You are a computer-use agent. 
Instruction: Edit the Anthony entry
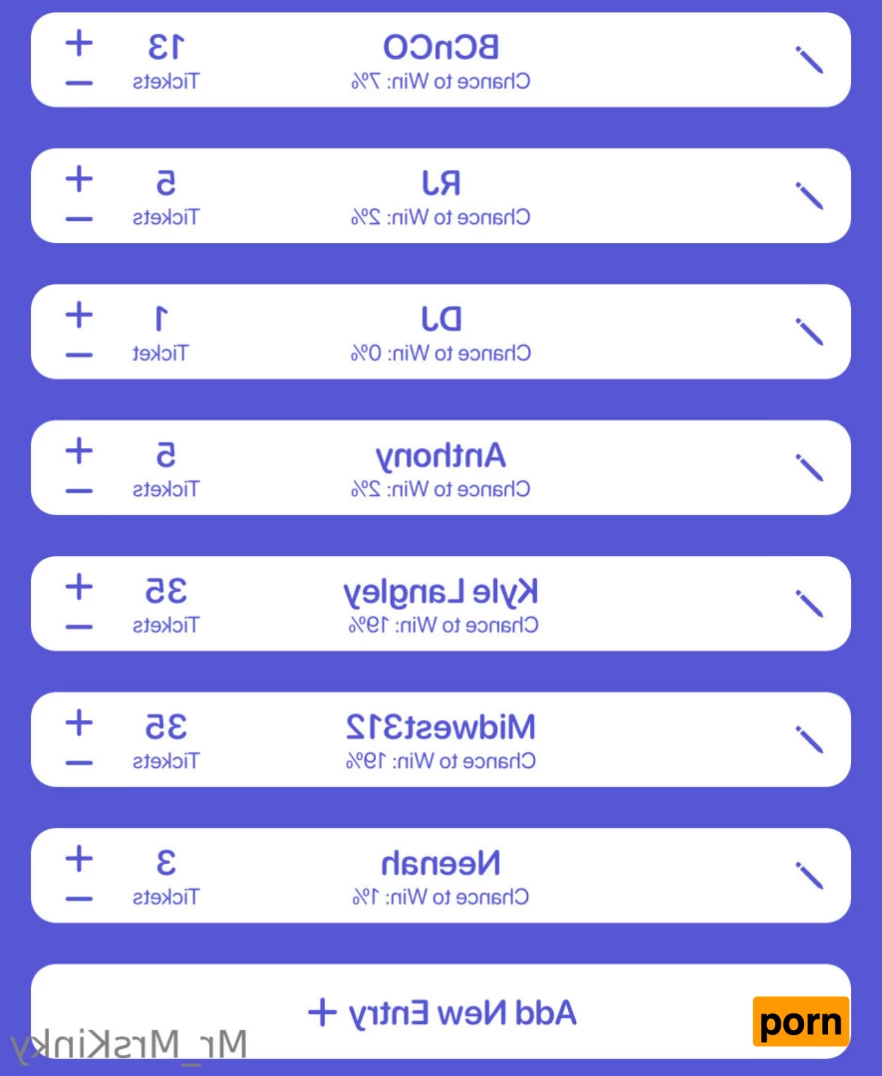(x=809, y=468)
